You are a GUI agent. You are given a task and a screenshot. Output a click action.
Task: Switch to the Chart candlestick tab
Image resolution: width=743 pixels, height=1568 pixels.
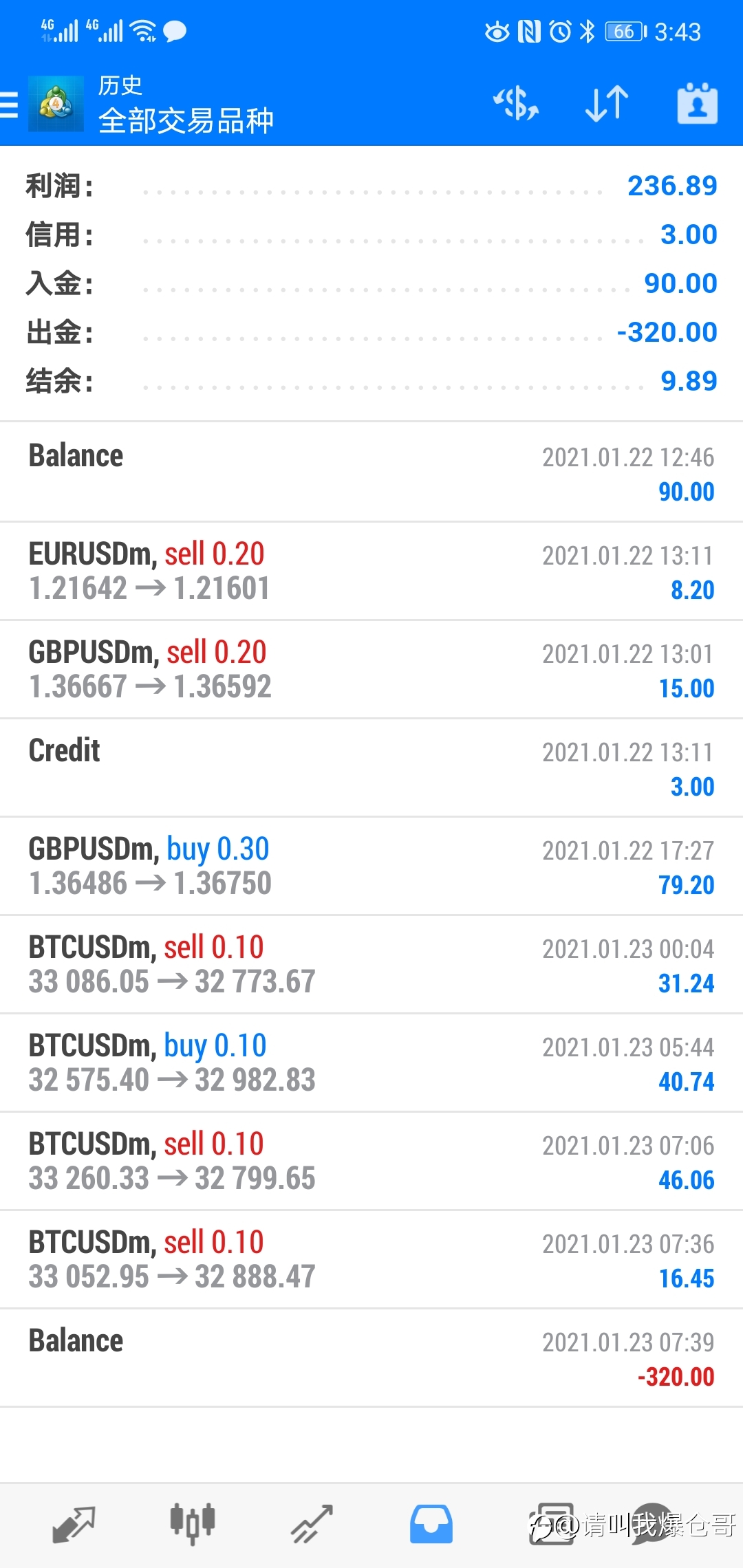click(193, 1525)
